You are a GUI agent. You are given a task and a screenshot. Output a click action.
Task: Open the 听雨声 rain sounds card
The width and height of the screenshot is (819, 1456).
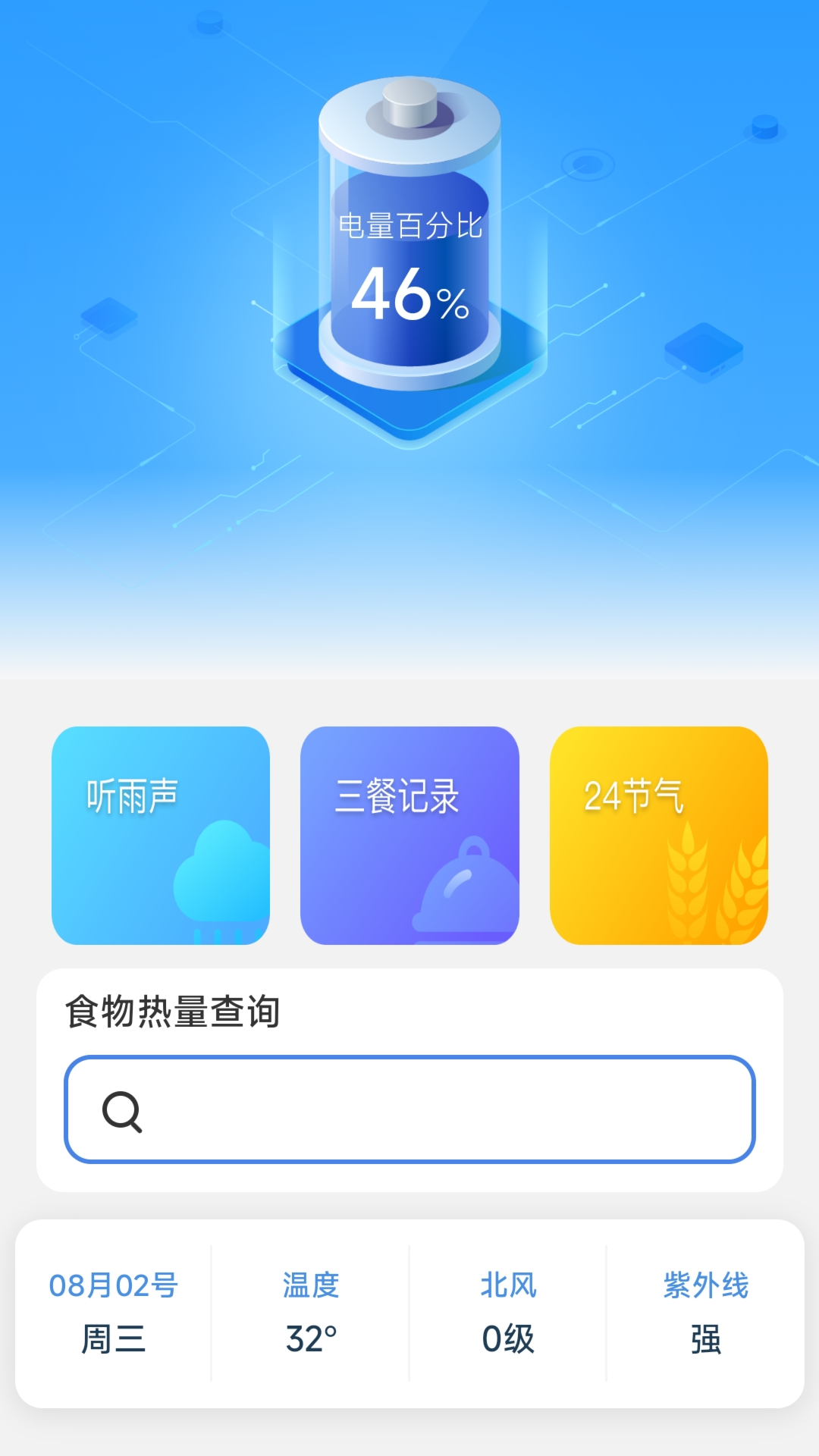click(x=161, y=835)
